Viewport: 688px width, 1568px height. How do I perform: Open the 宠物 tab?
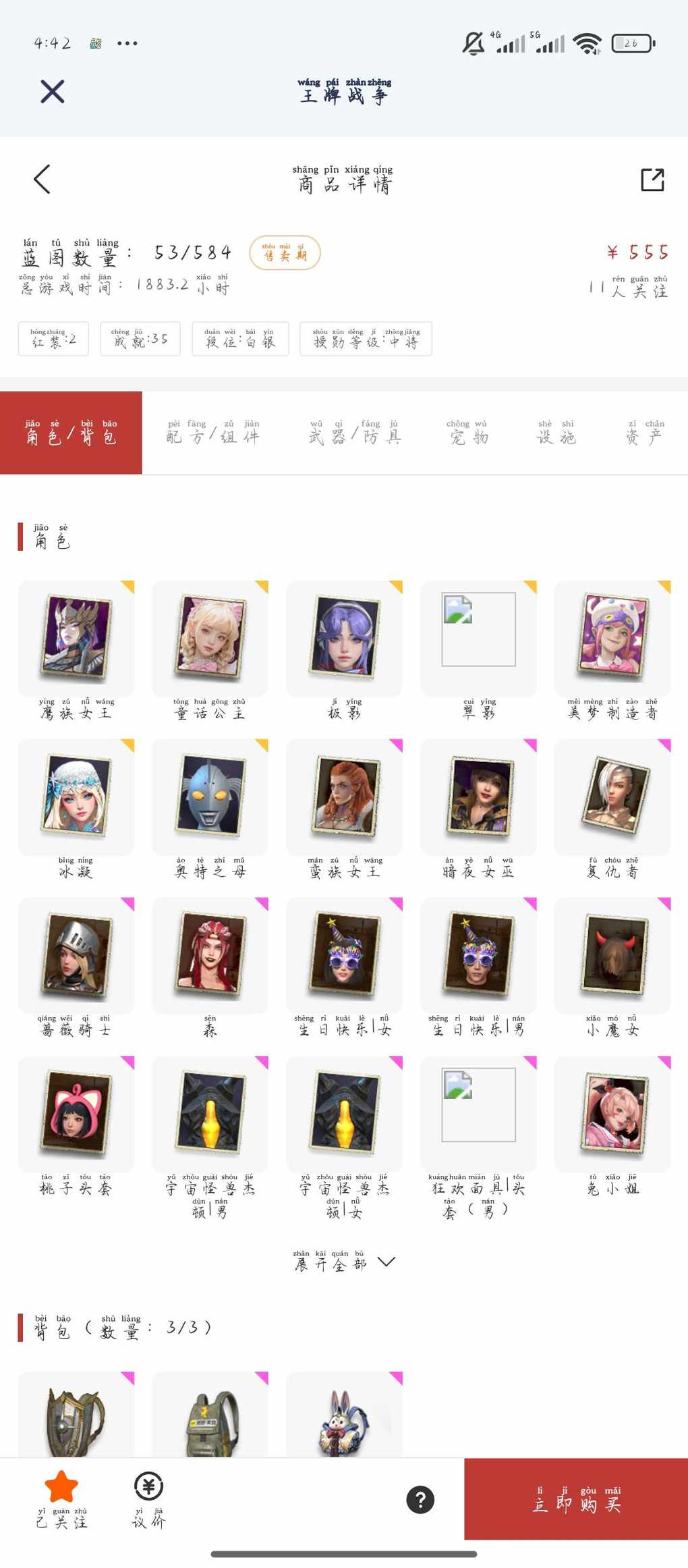point(467,433)
